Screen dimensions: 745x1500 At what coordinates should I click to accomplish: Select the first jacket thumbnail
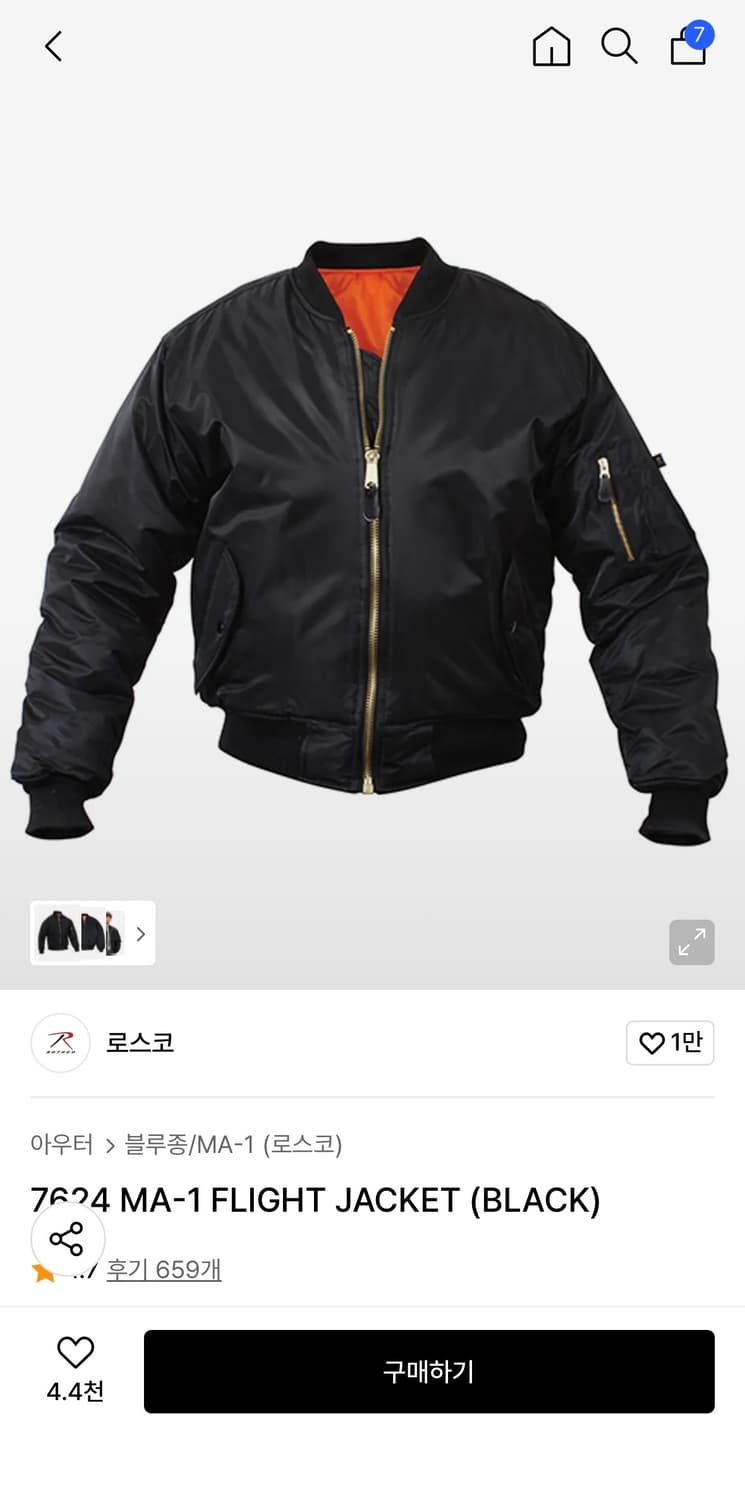[59, 933]
